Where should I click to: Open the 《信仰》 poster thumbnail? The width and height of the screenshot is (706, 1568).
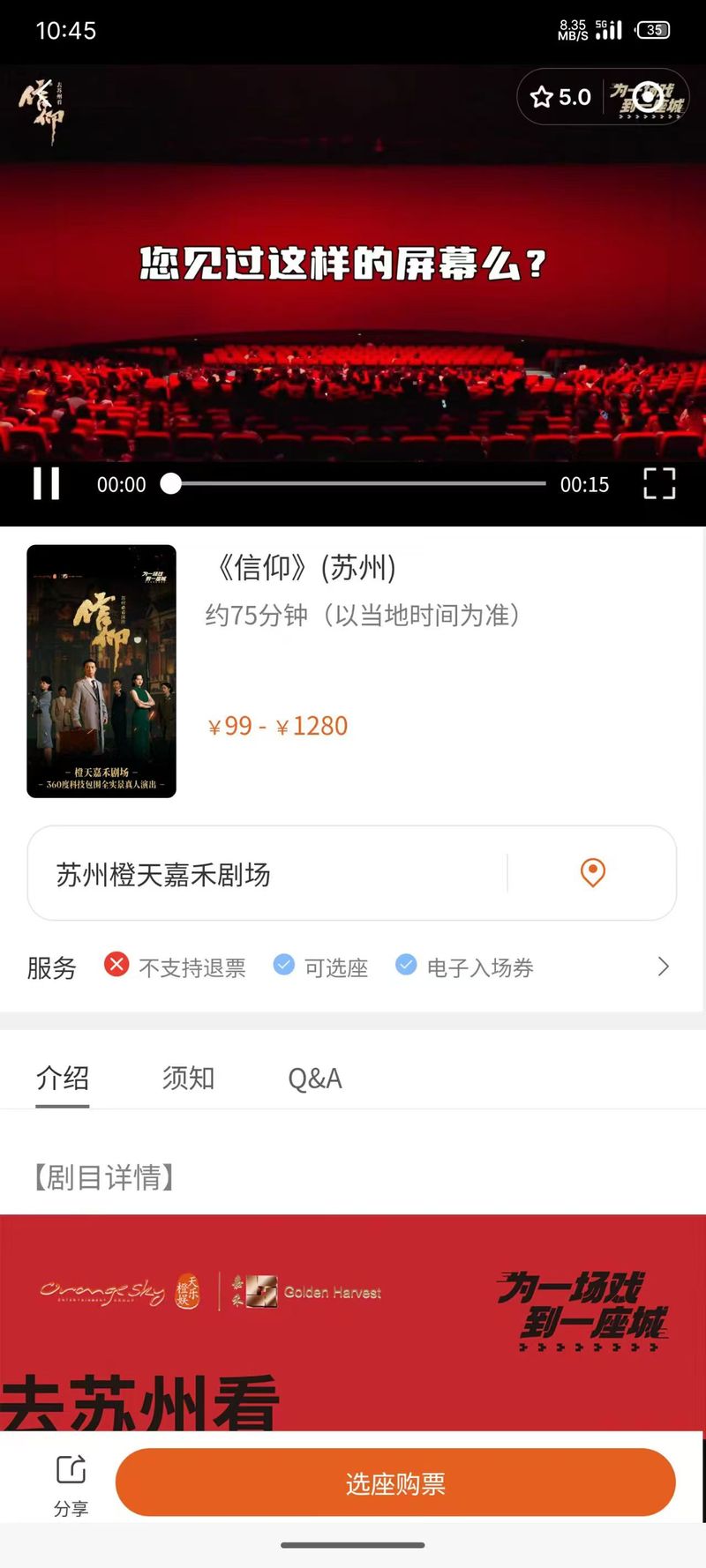[x=101, y=671]
